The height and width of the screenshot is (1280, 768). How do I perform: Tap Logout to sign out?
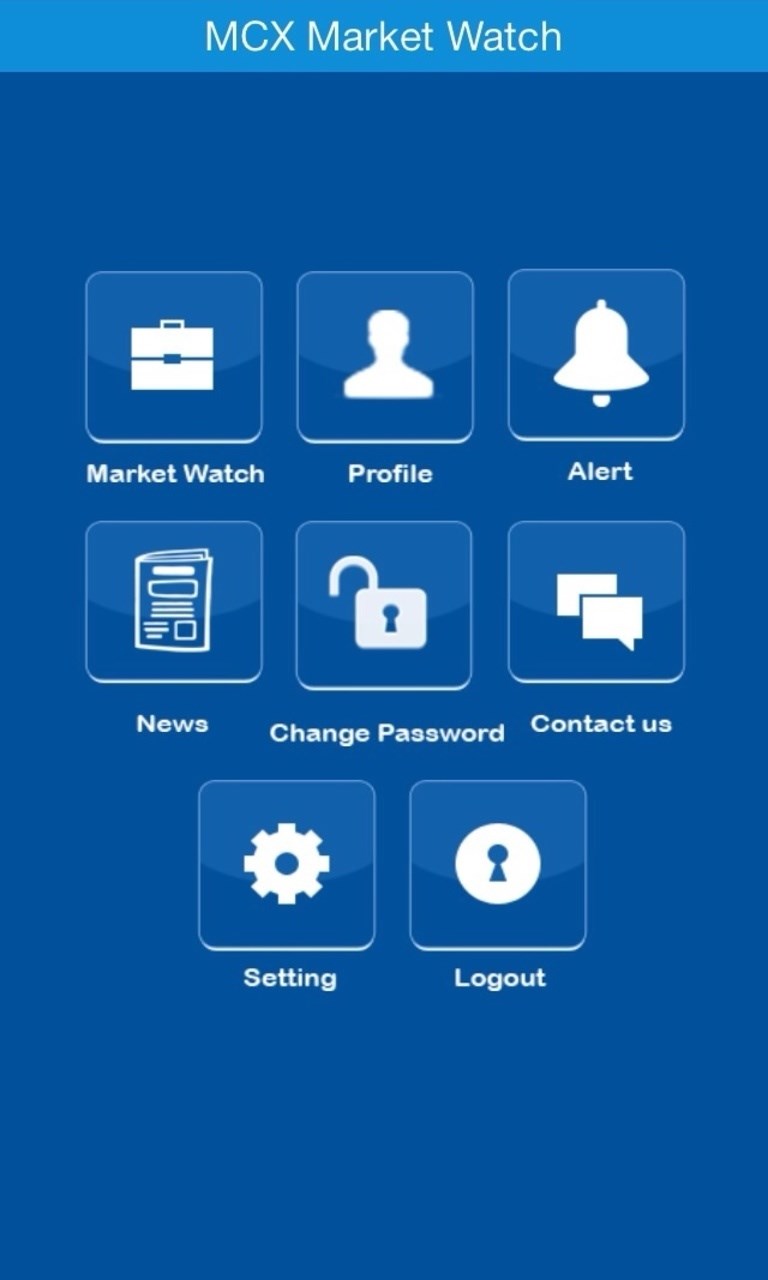pyautogui.click(x=498, y=865)
